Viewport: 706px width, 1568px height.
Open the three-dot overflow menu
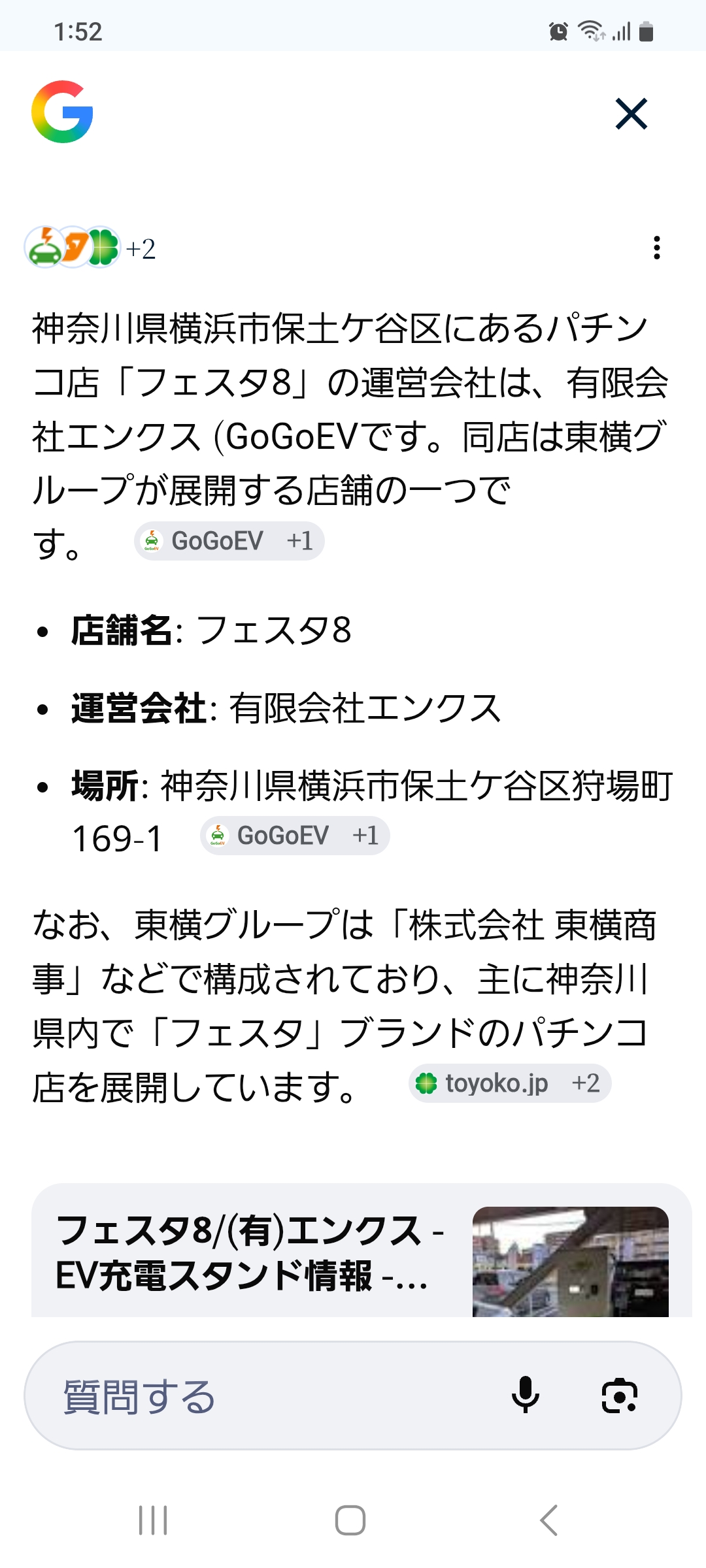(x=656, y=248)
